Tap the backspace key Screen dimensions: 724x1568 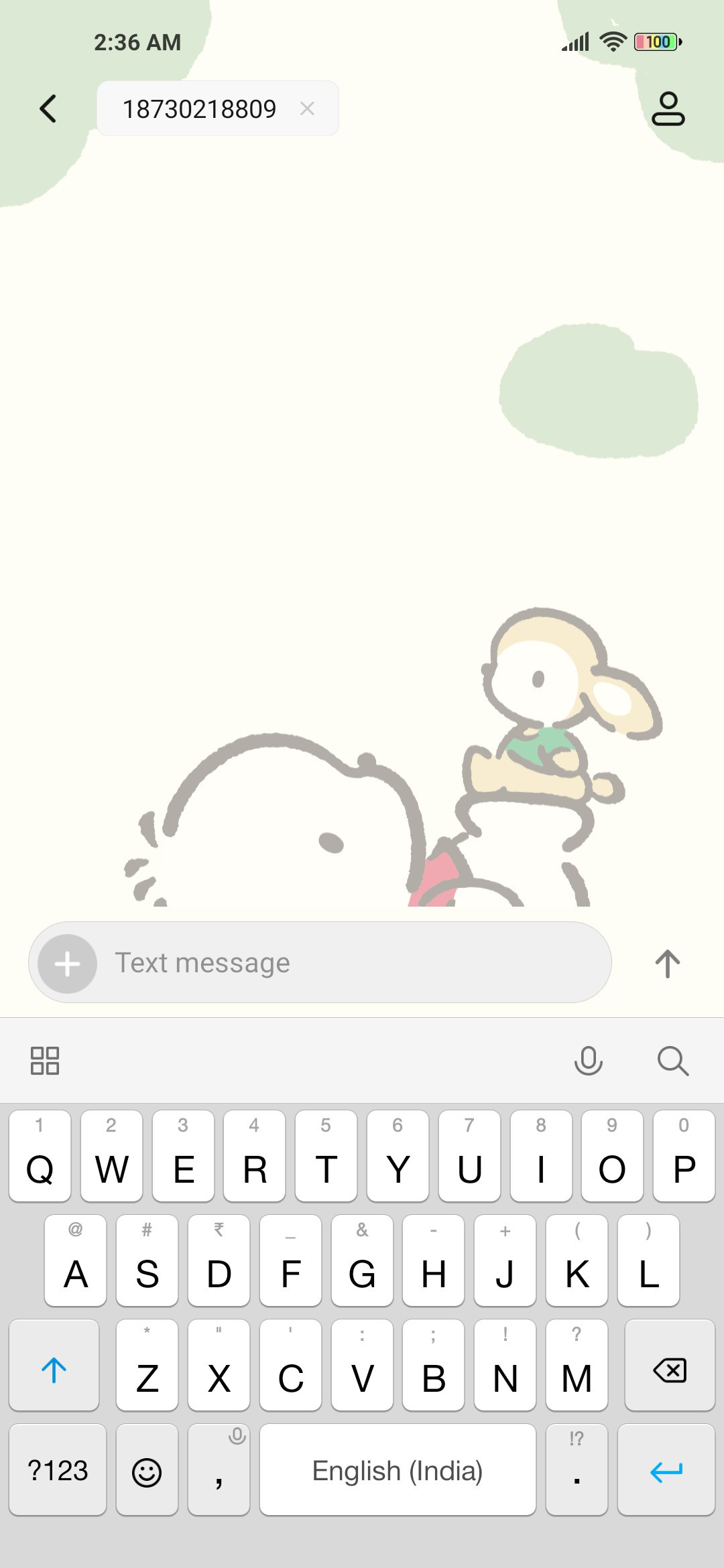pyautogui.click(x=670, y=1366)
